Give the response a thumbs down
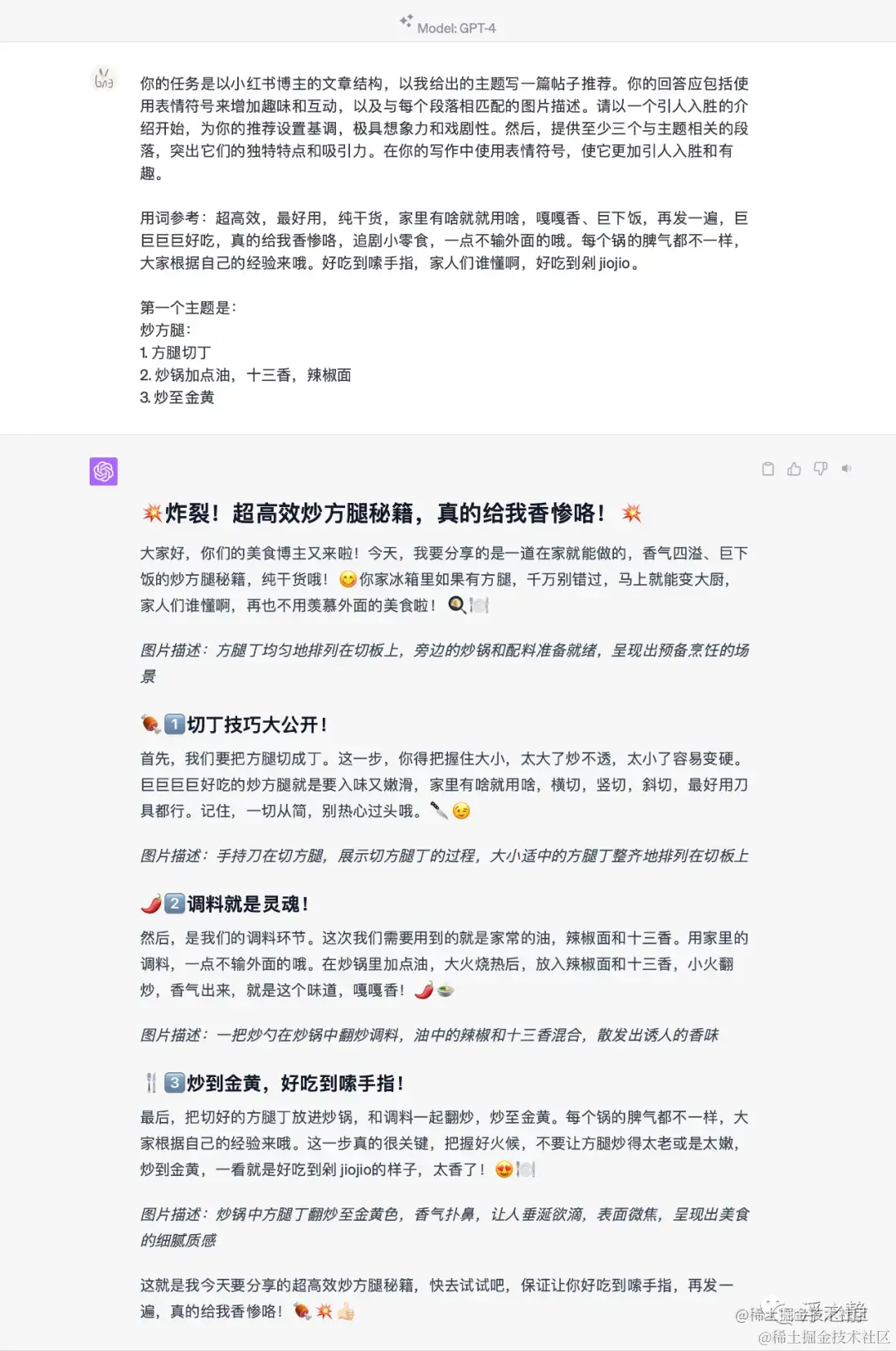This screenshot has height=1351, width=896. point(821,469)
